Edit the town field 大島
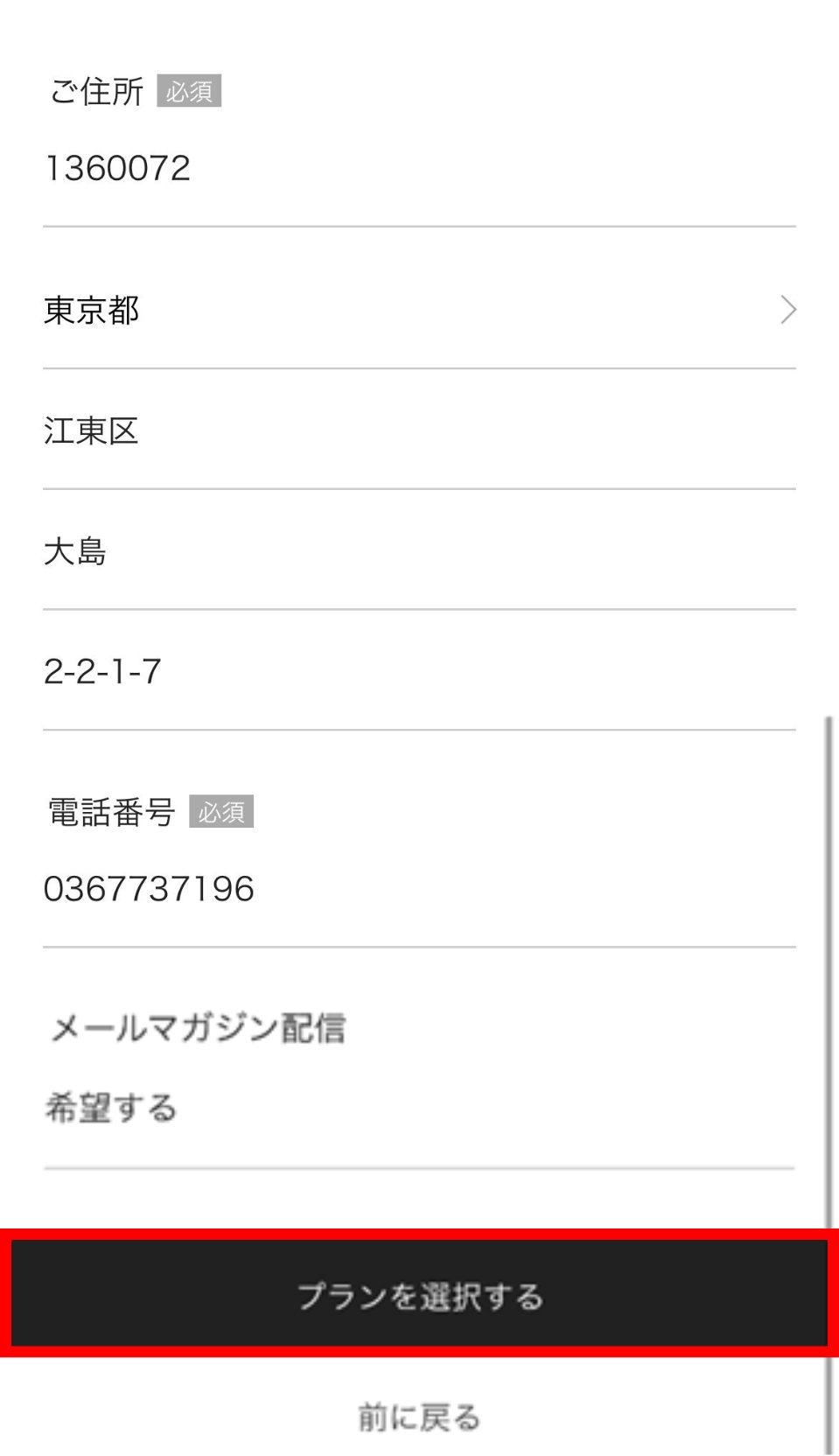This screenshot has height=1456, width=839. pos(418,551)
